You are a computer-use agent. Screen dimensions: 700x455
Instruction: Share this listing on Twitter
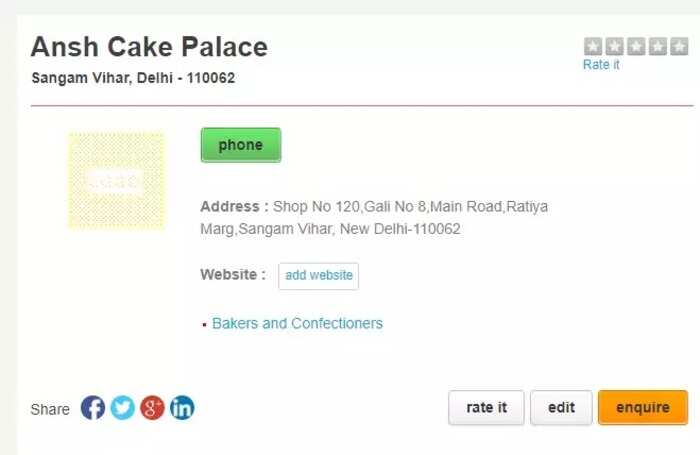tap(122, 408)
